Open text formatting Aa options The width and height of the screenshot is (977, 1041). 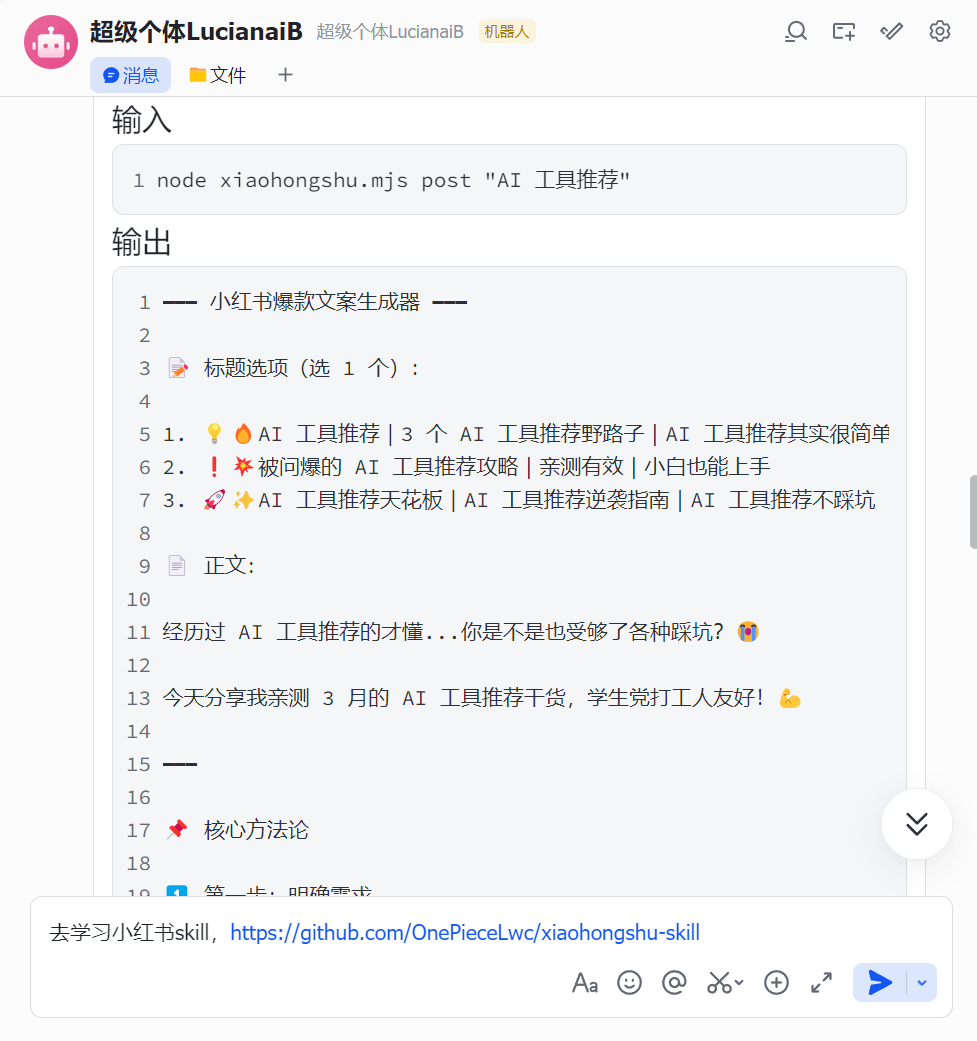tap(585, 983)
